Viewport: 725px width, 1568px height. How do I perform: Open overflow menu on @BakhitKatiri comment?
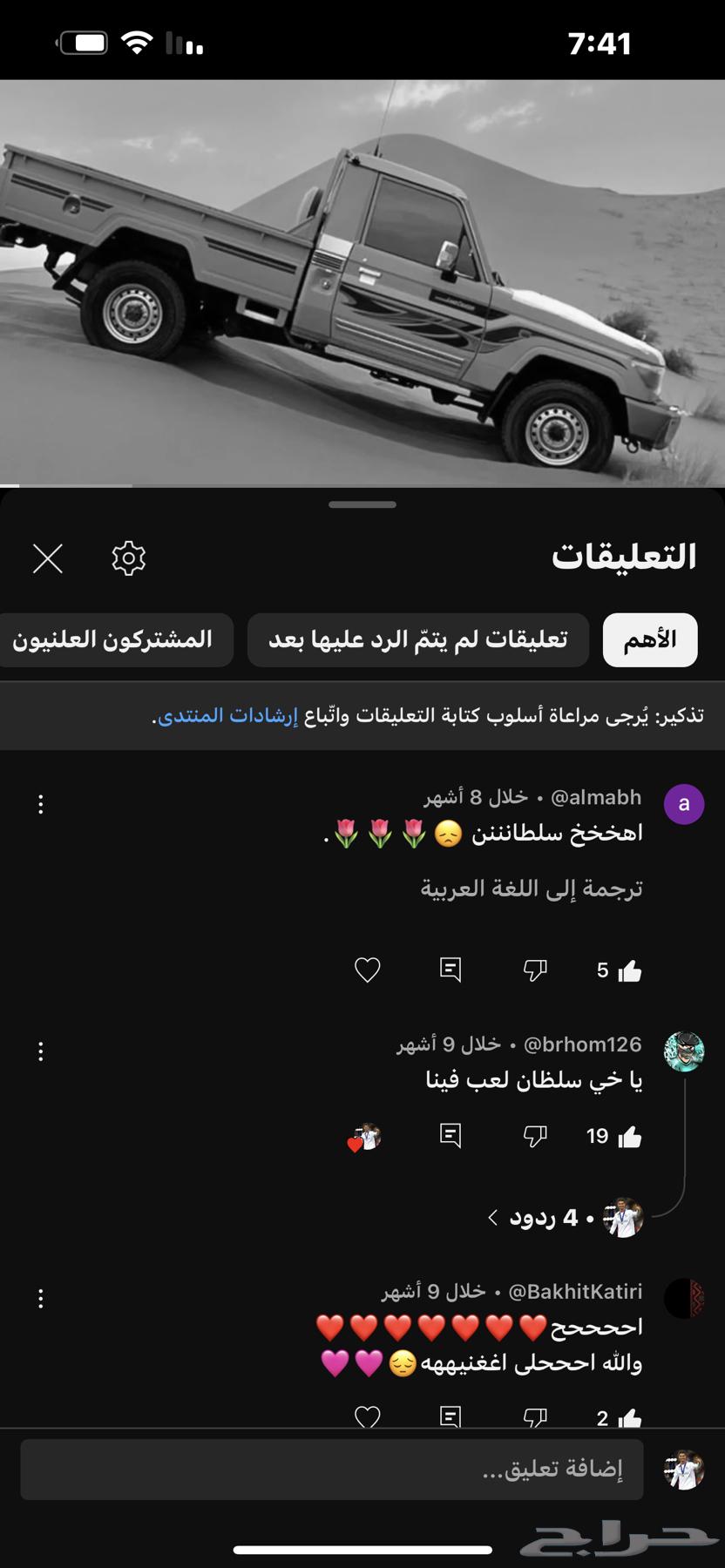click(x=41, y=1299)
